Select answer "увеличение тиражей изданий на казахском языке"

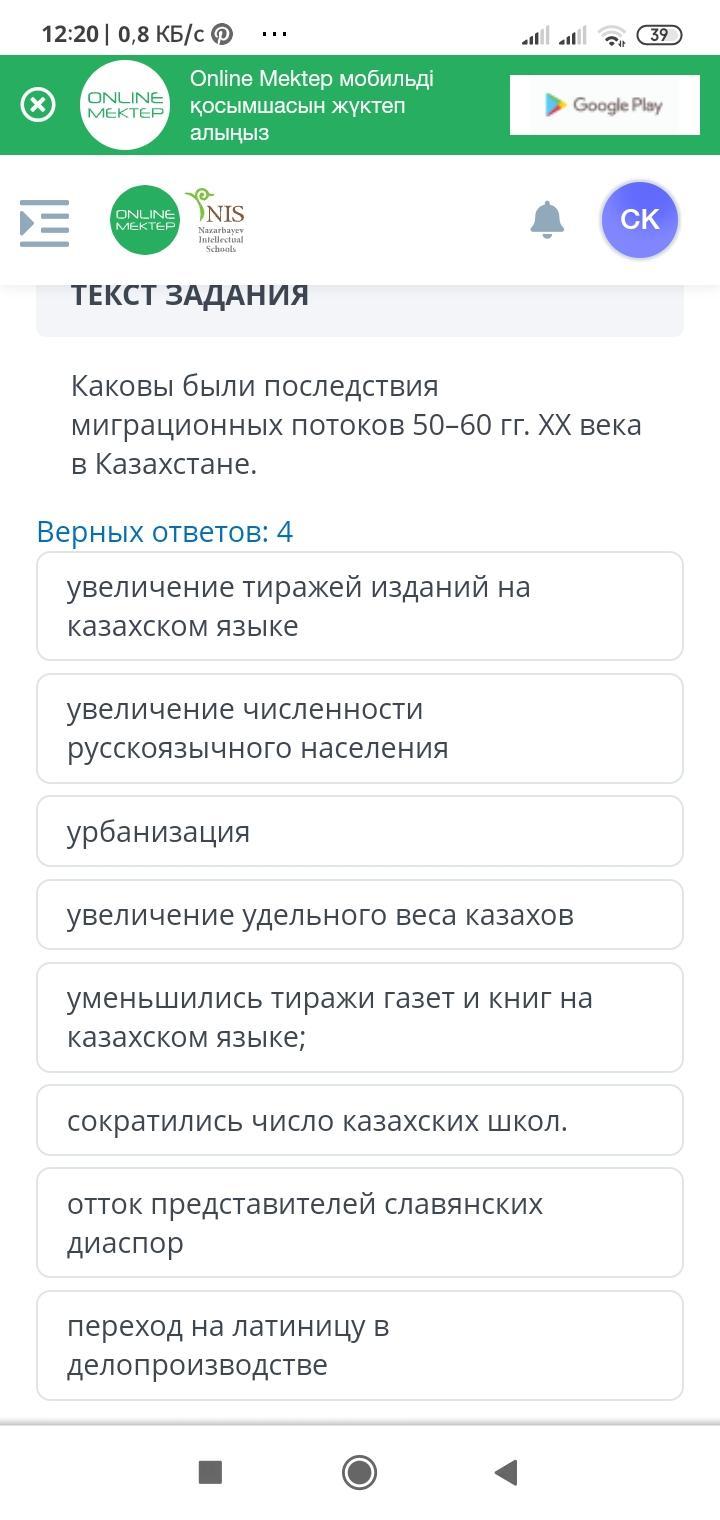coord(360,606)
